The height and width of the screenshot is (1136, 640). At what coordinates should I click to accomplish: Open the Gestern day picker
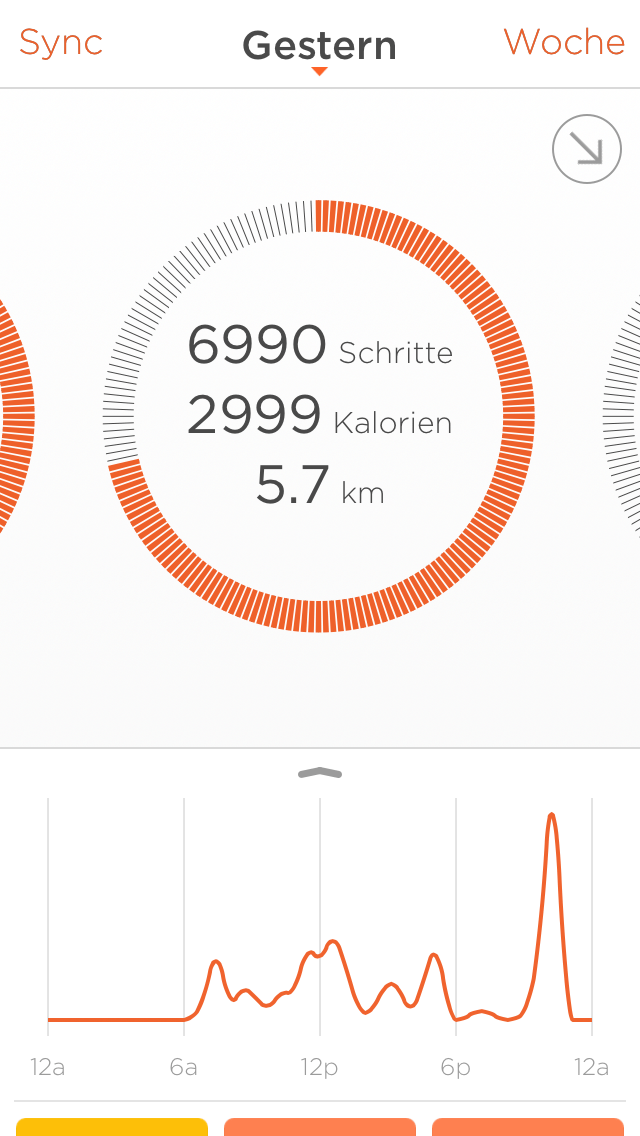pyautogui.click(x=319, y=47)
